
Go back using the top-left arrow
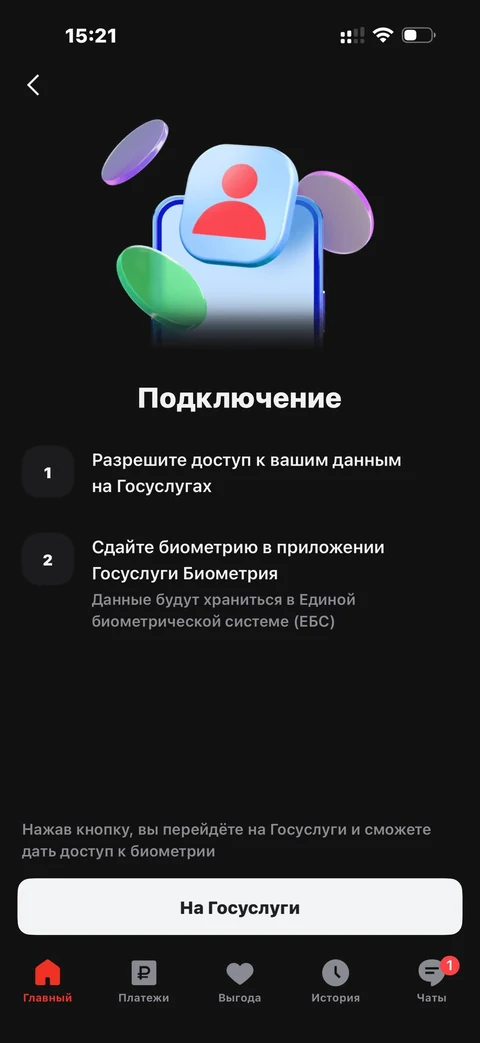33,85
